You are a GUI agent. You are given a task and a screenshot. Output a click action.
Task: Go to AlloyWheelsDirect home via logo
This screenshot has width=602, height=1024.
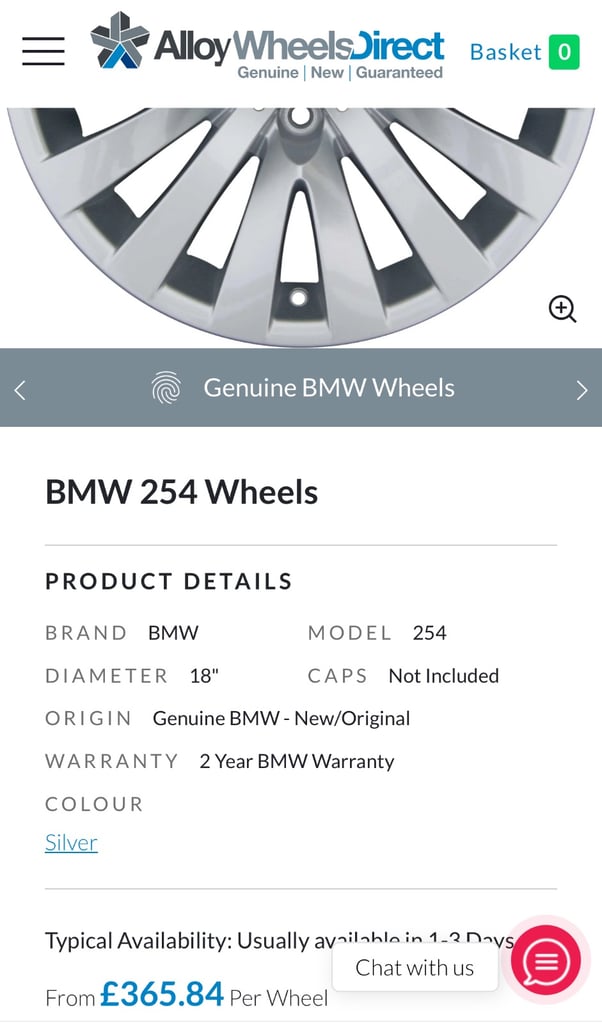pos(267,46)
